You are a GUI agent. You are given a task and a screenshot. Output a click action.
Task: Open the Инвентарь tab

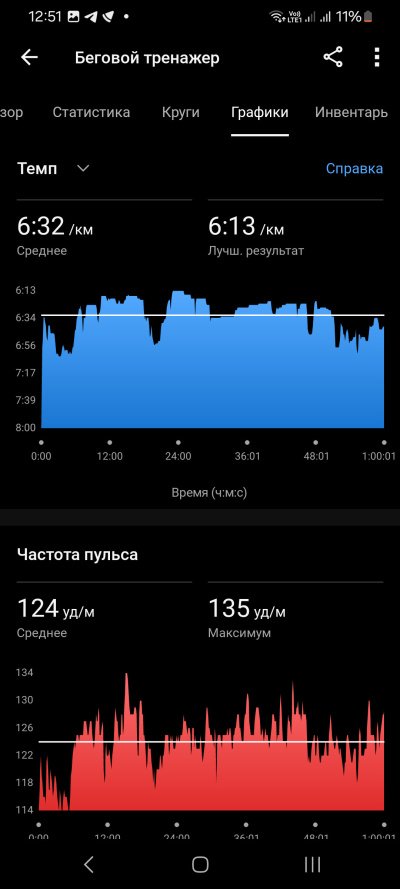(351, 112)
